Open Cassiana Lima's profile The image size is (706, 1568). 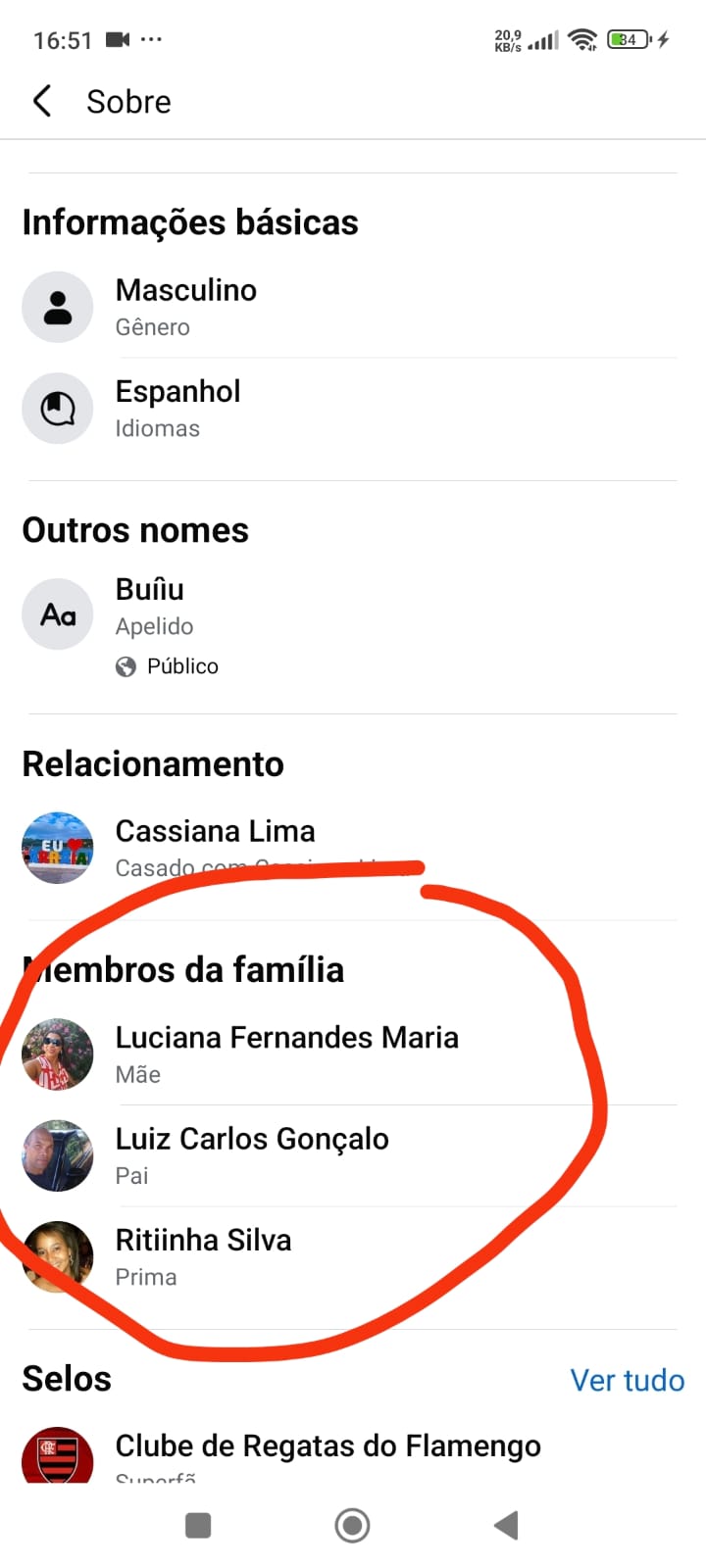[x=215, y=831]
